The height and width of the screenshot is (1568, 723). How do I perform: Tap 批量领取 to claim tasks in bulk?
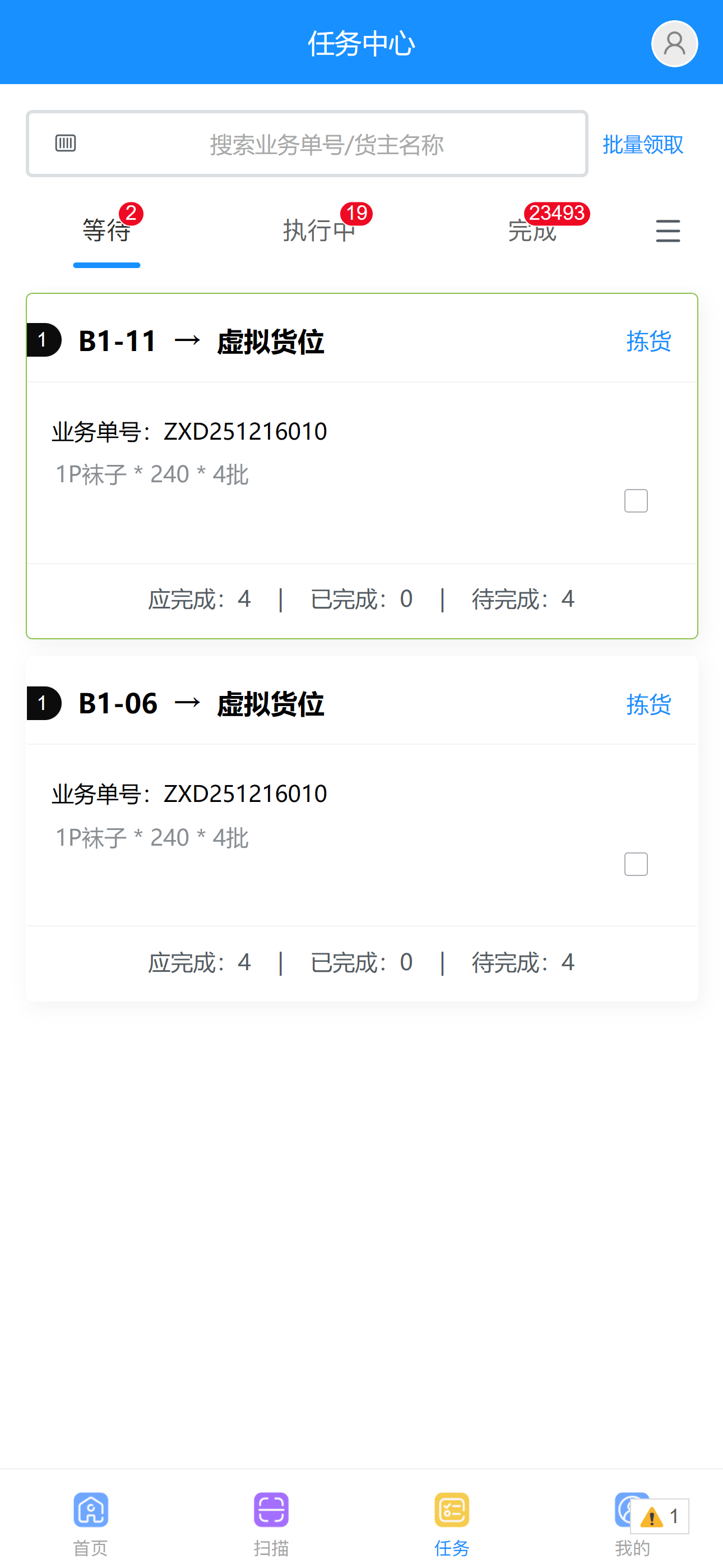(x=643, y=145)
